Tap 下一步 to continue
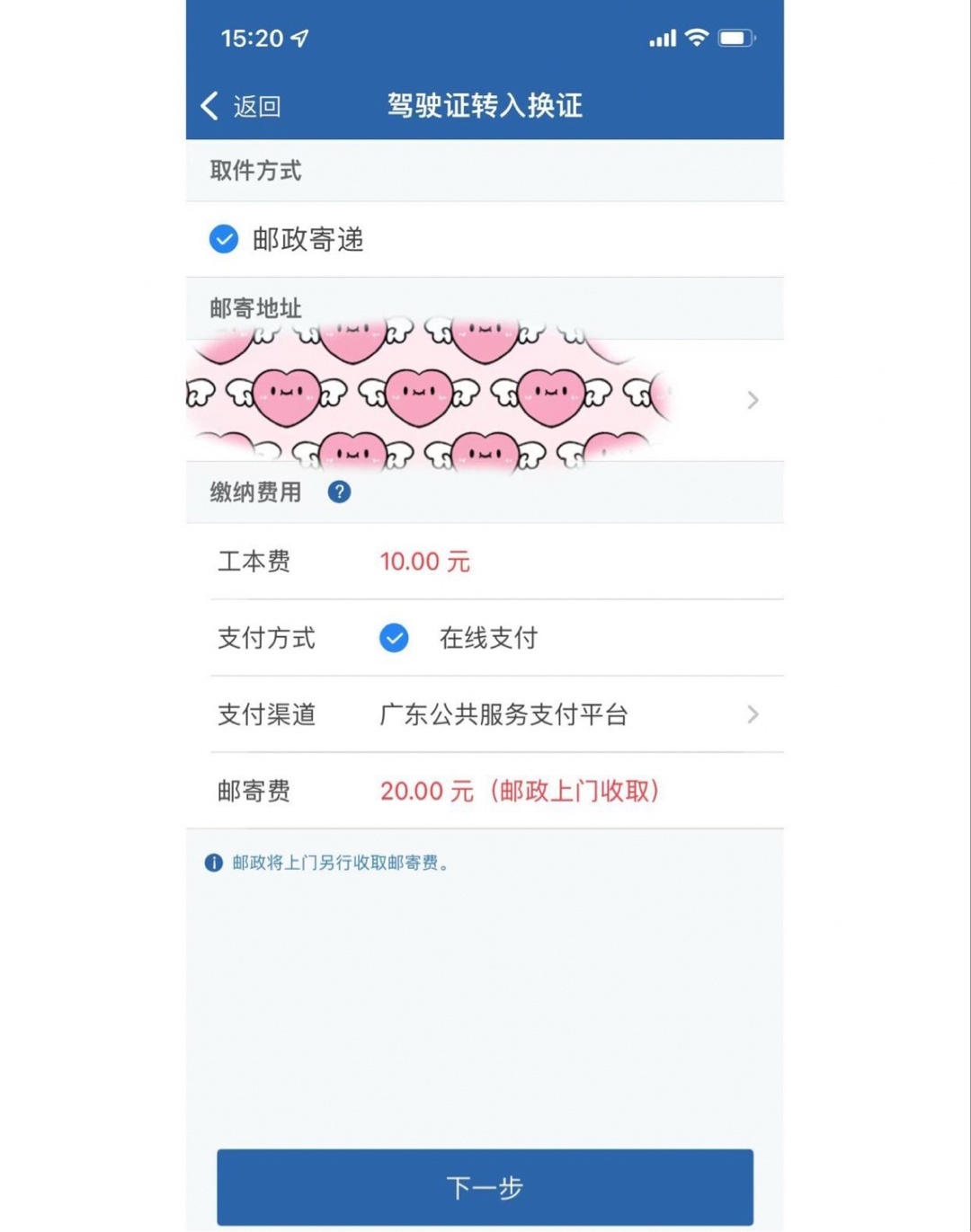Image resolution: width=971 pixels, height=1232 pixels. tap(485, 1186)
